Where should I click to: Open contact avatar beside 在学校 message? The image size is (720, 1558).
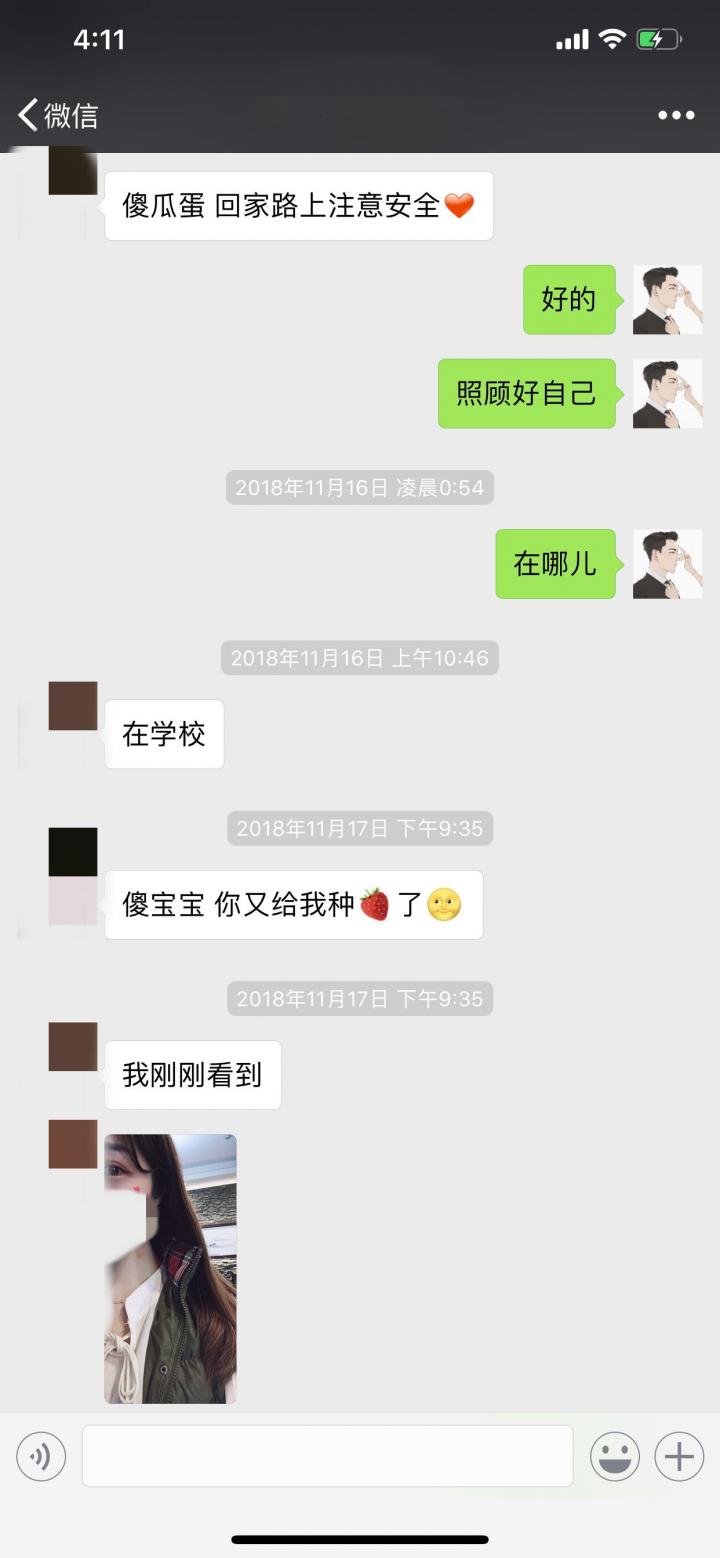[x=73, y=707]
